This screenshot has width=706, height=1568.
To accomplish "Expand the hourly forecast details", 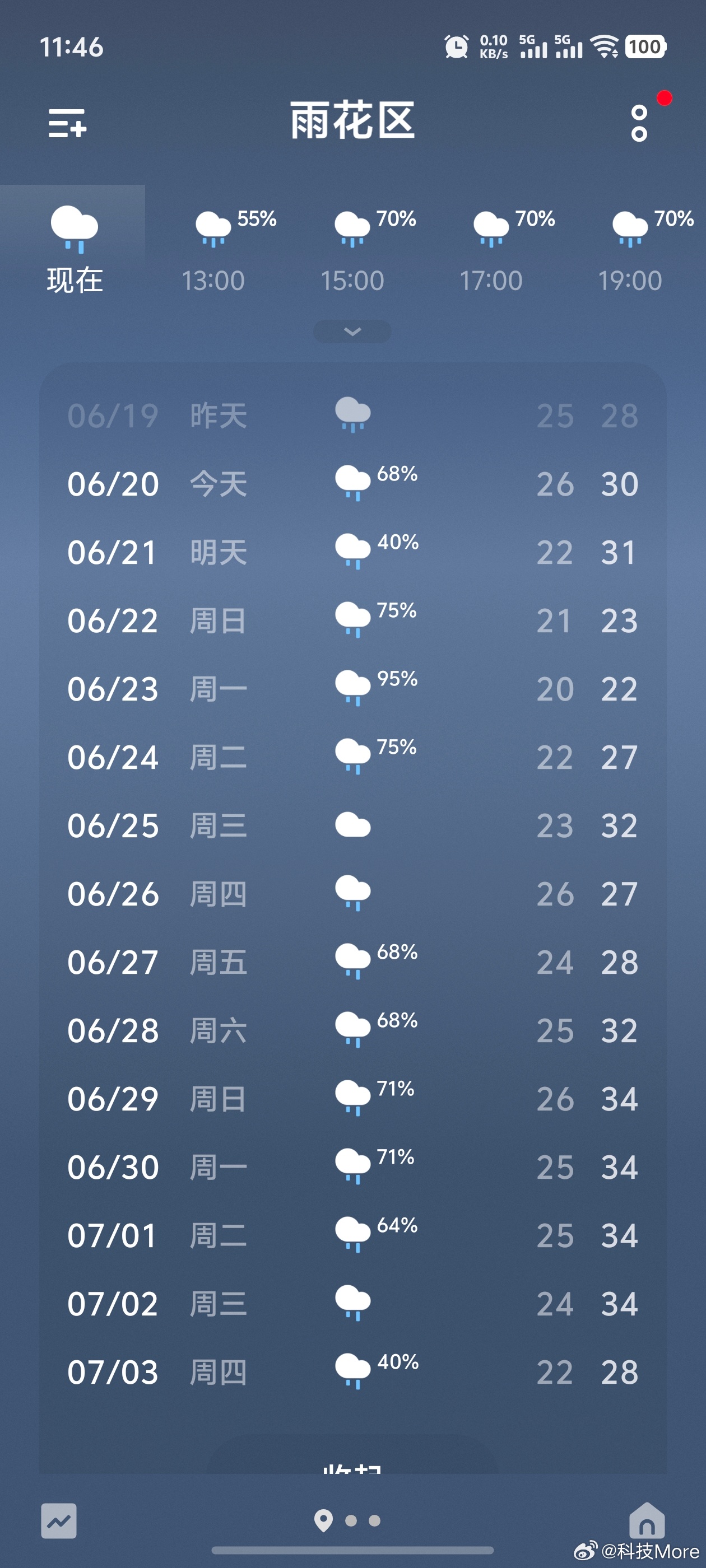I will point(352,331).
